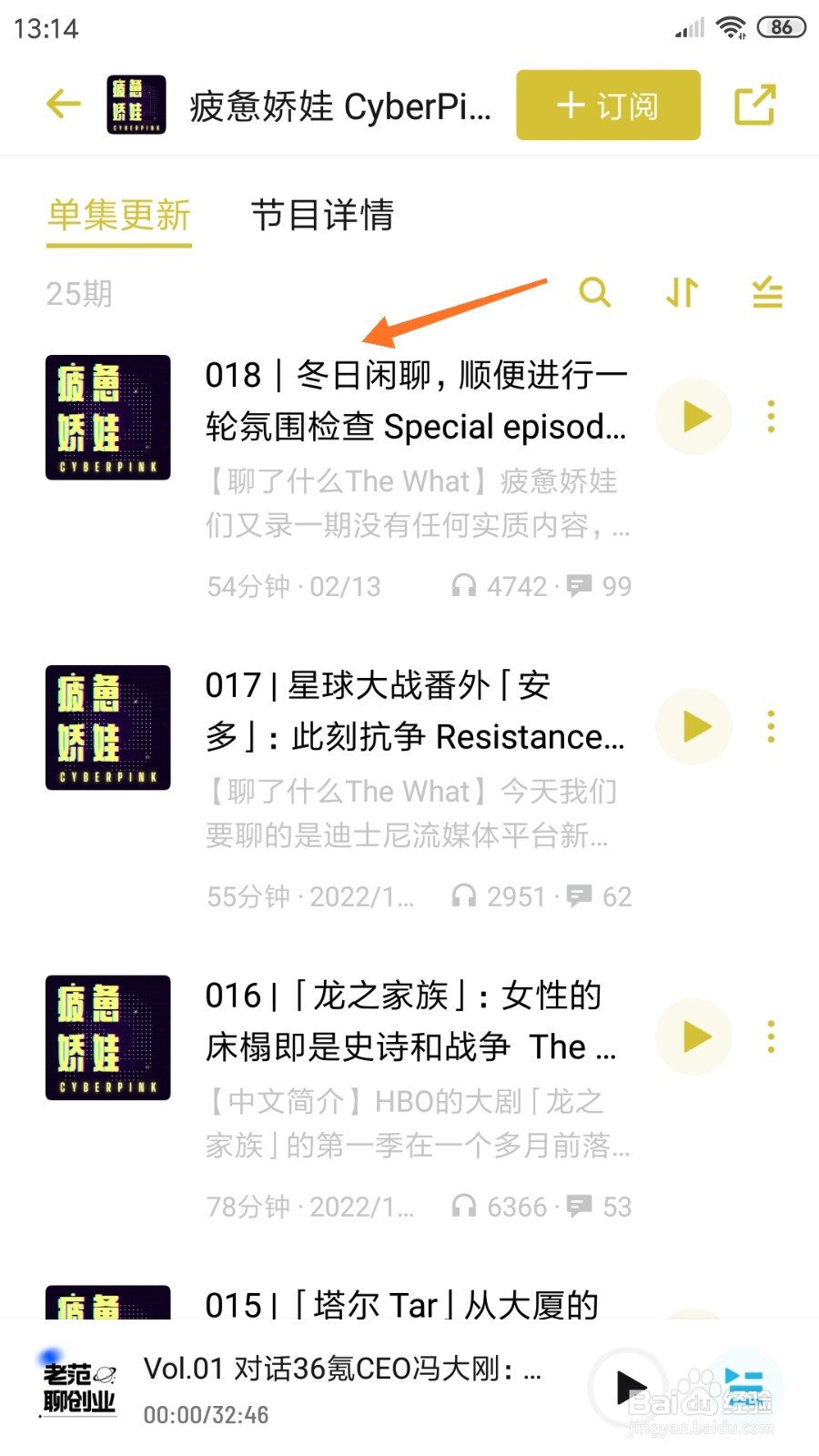Tap the 00:00/32:46 playback progress
Image resolution: width=819 pixels, height=1456 pixels.
click(205, 1414)
